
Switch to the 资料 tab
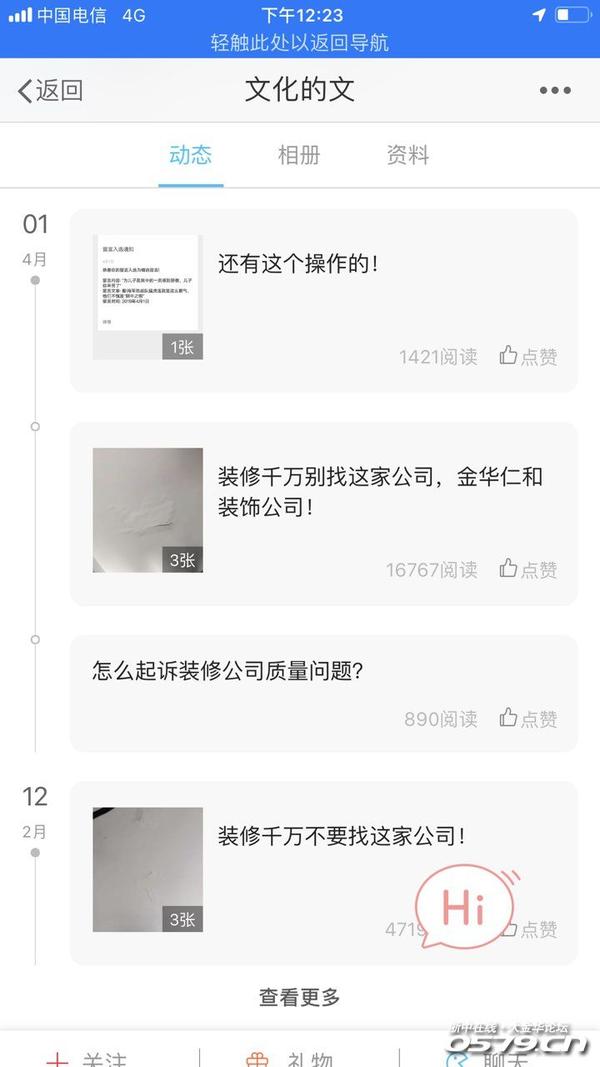click(408, 155)
